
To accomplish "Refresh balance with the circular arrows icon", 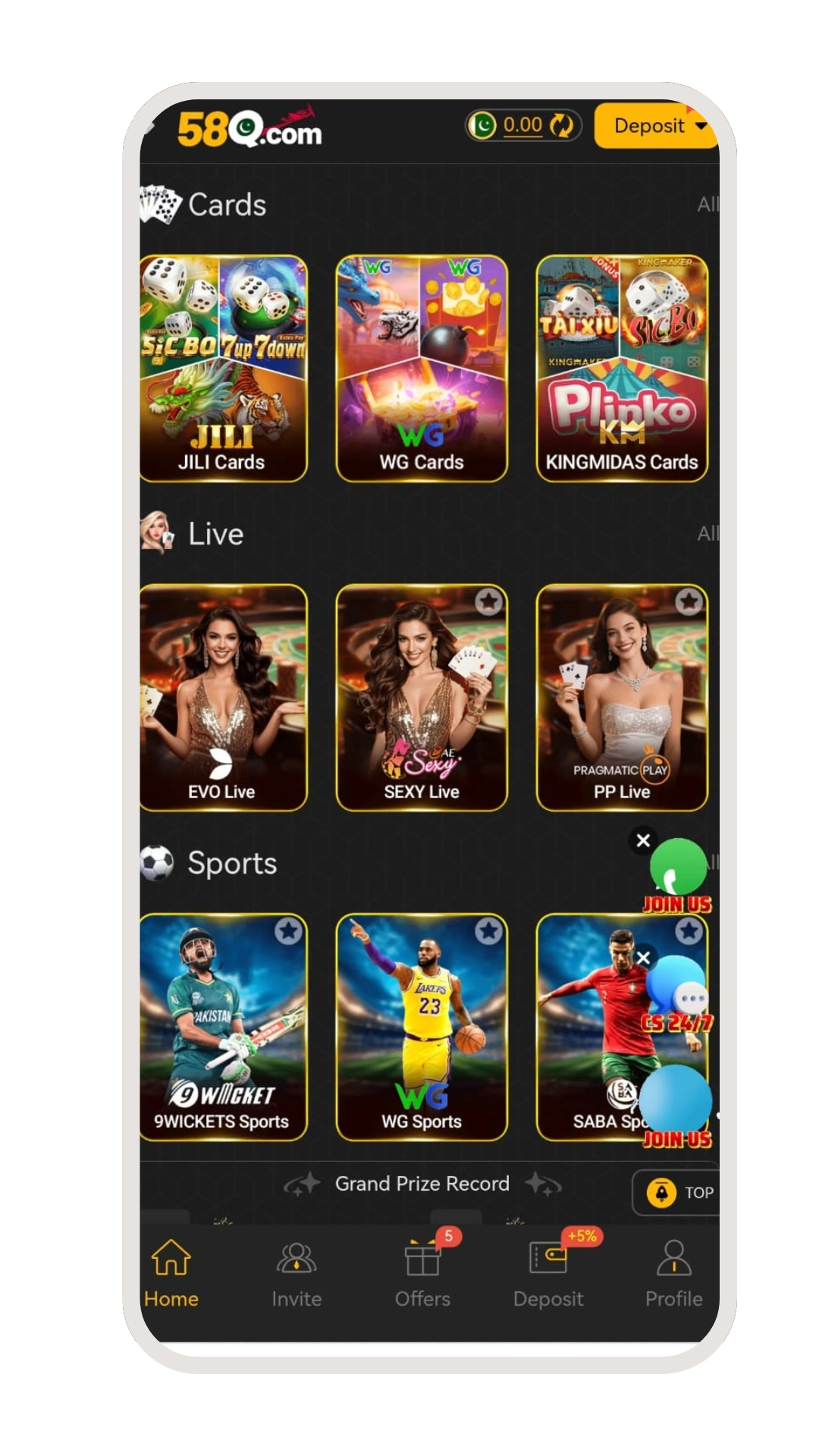I will pos(560,126).
